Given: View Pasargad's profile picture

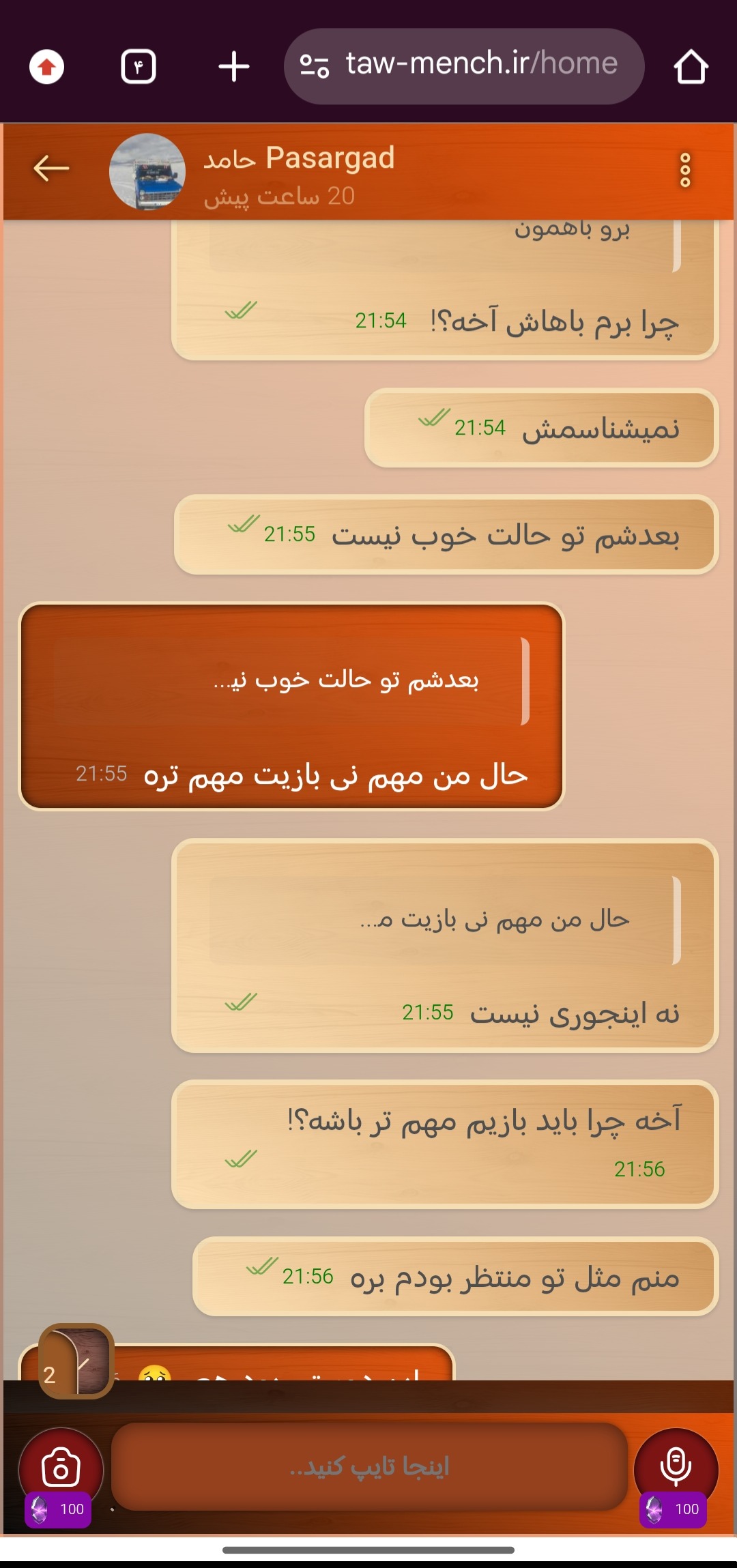Looking at the screenshot, I should tap(147, 171).
